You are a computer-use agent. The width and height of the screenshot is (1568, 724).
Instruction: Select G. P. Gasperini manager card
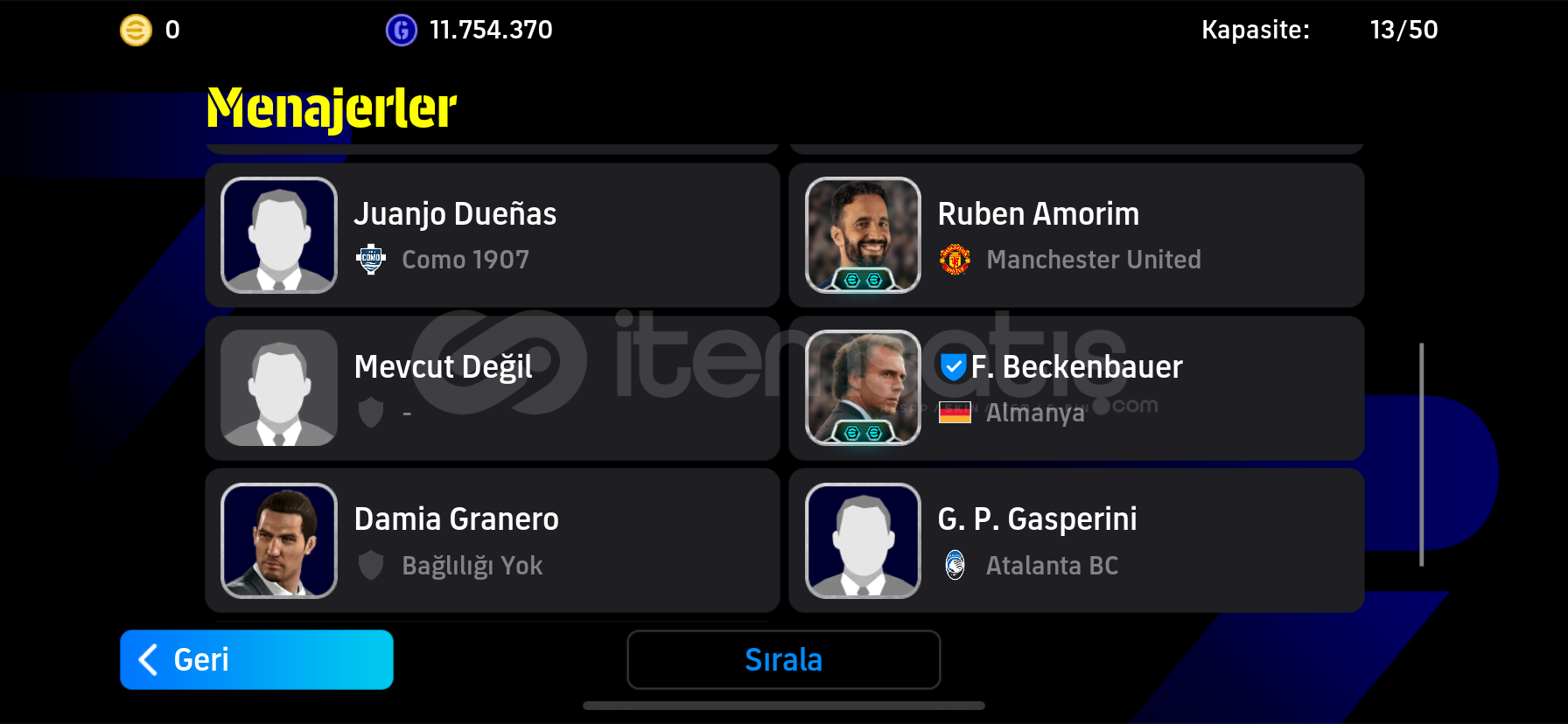tap(1075, 540)
